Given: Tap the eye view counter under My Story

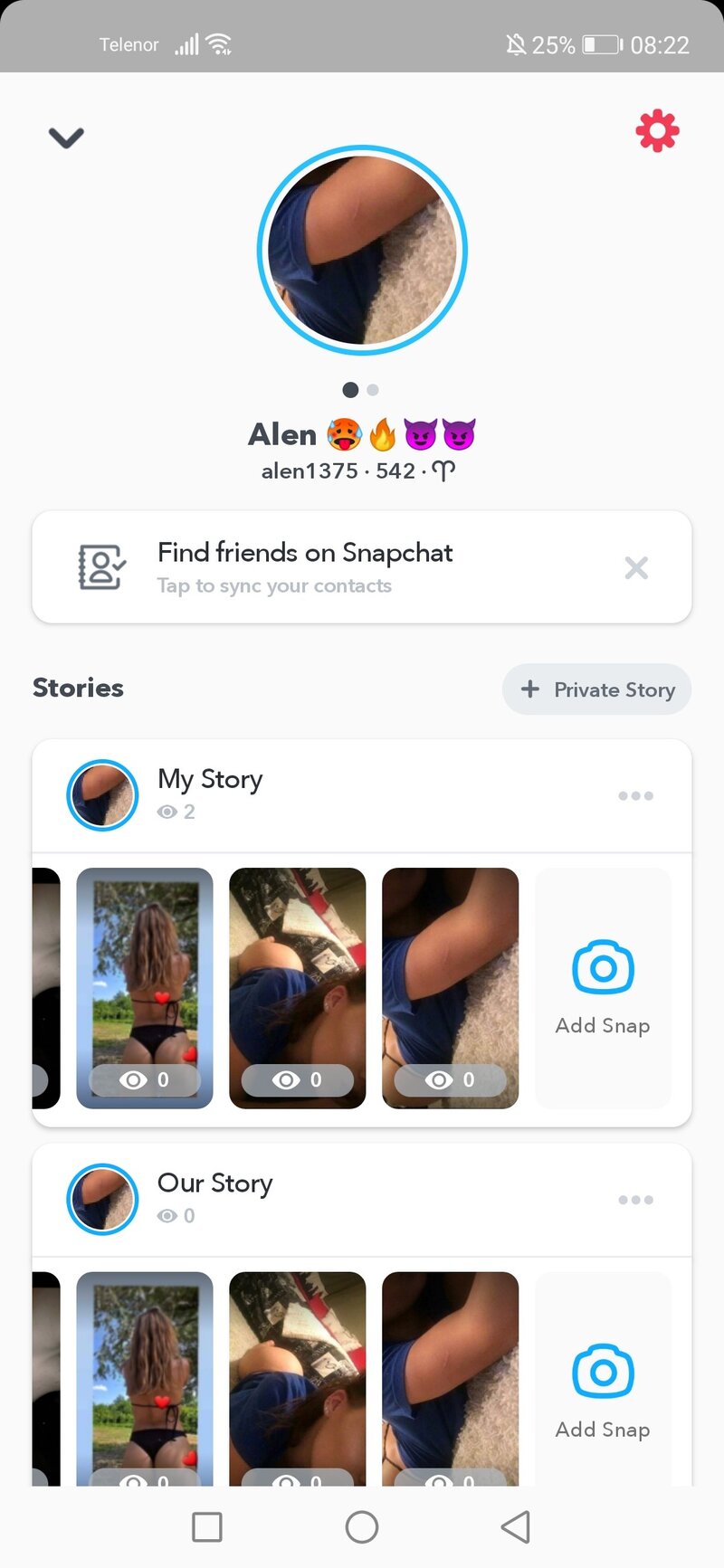Looking at the screenshot, I should 175,812.
